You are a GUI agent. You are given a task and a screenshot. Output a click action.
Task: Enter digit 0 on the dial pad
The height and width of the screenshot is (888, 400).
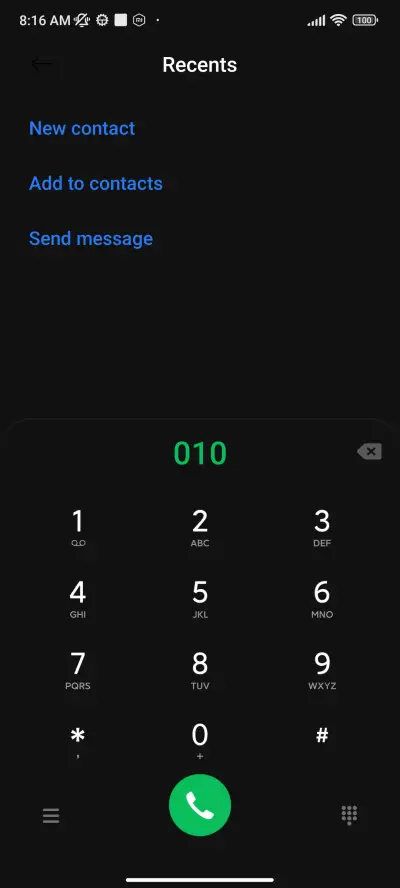[200, 741]
